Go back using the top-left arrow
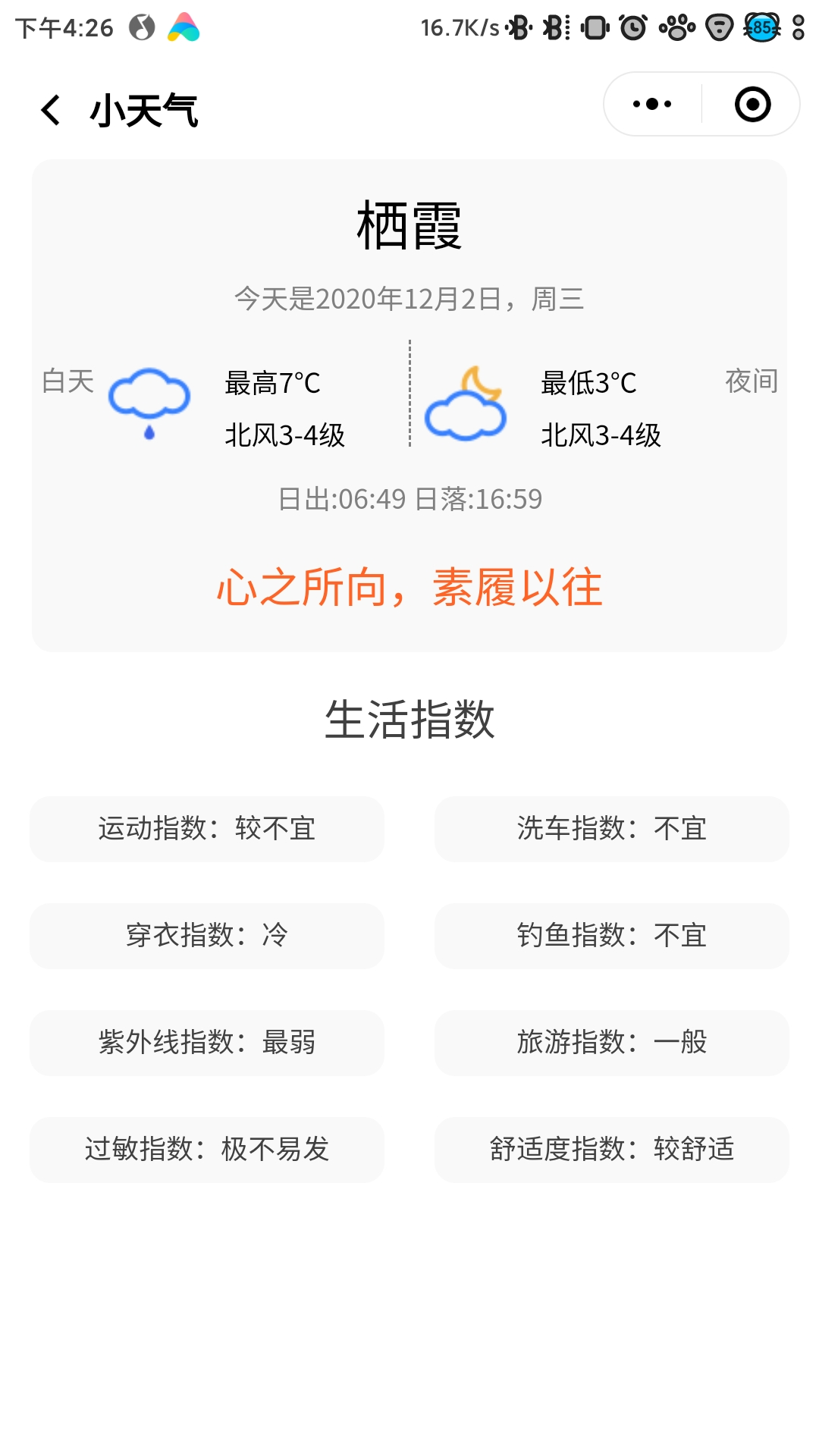 click(51, 110)
